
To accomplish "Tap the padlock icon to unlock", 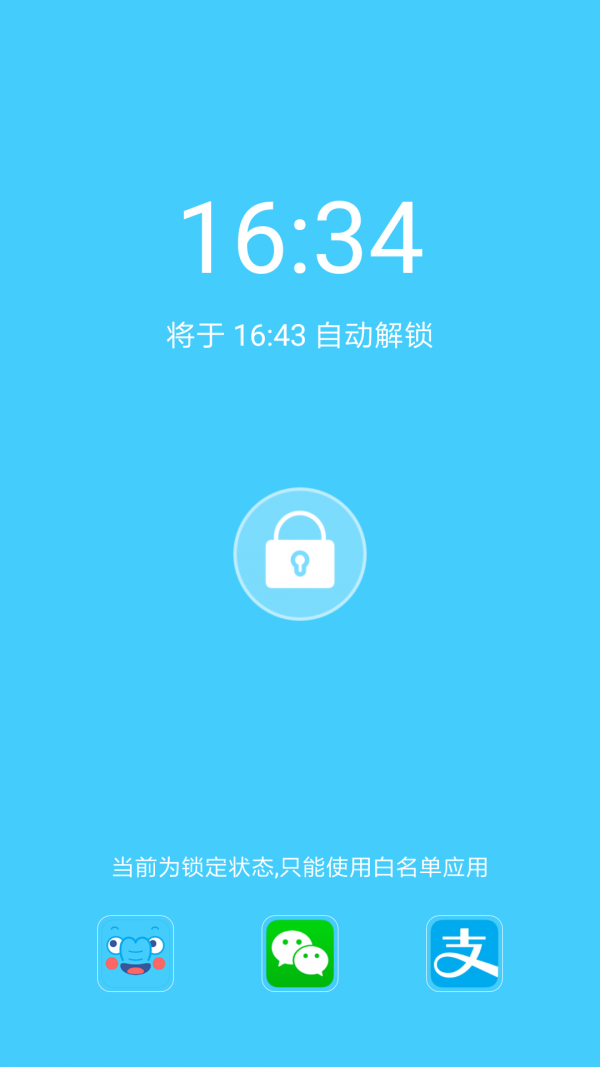I will click(300, 554).
